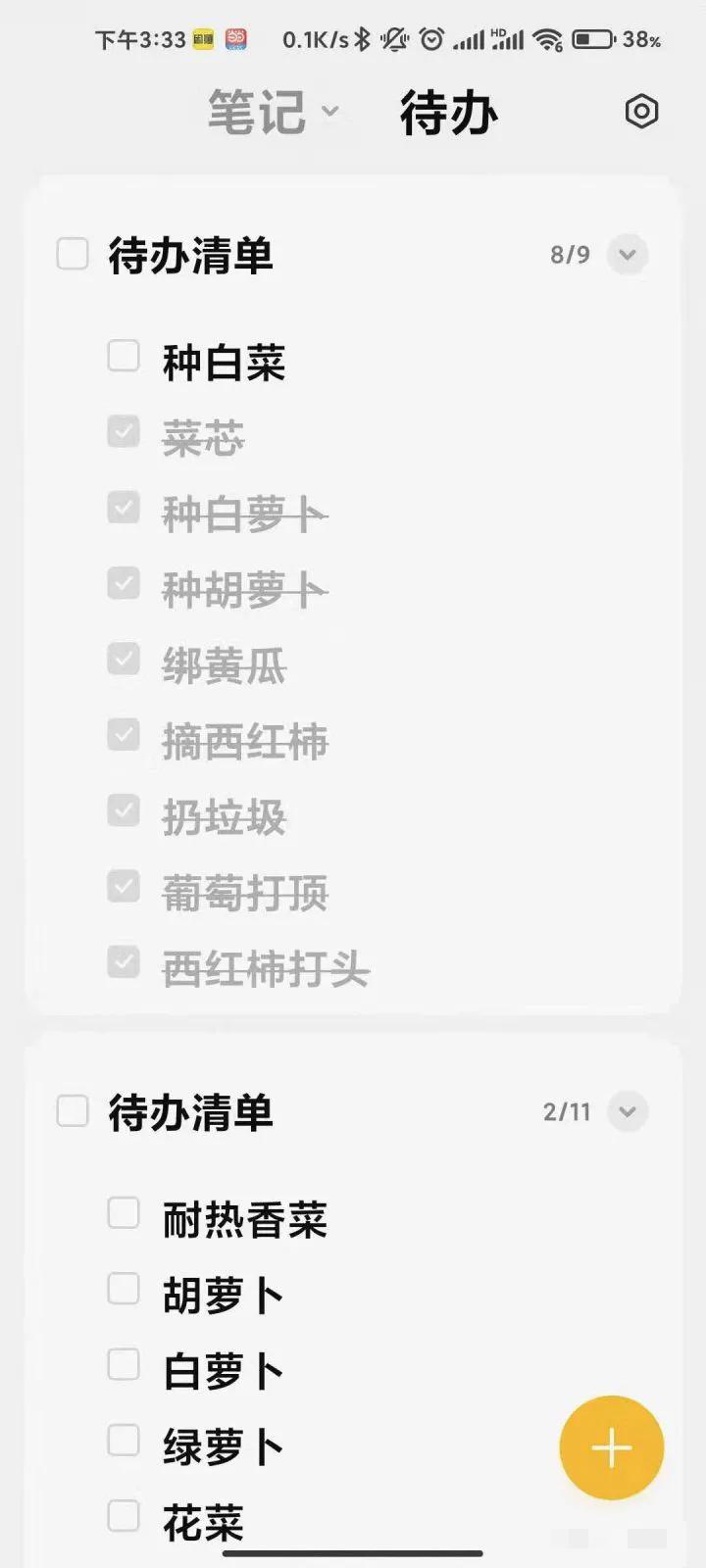The image size is (706, 1568).
Task: Uncheck the completed 菜芯 item
Action: tap(124, 432)
